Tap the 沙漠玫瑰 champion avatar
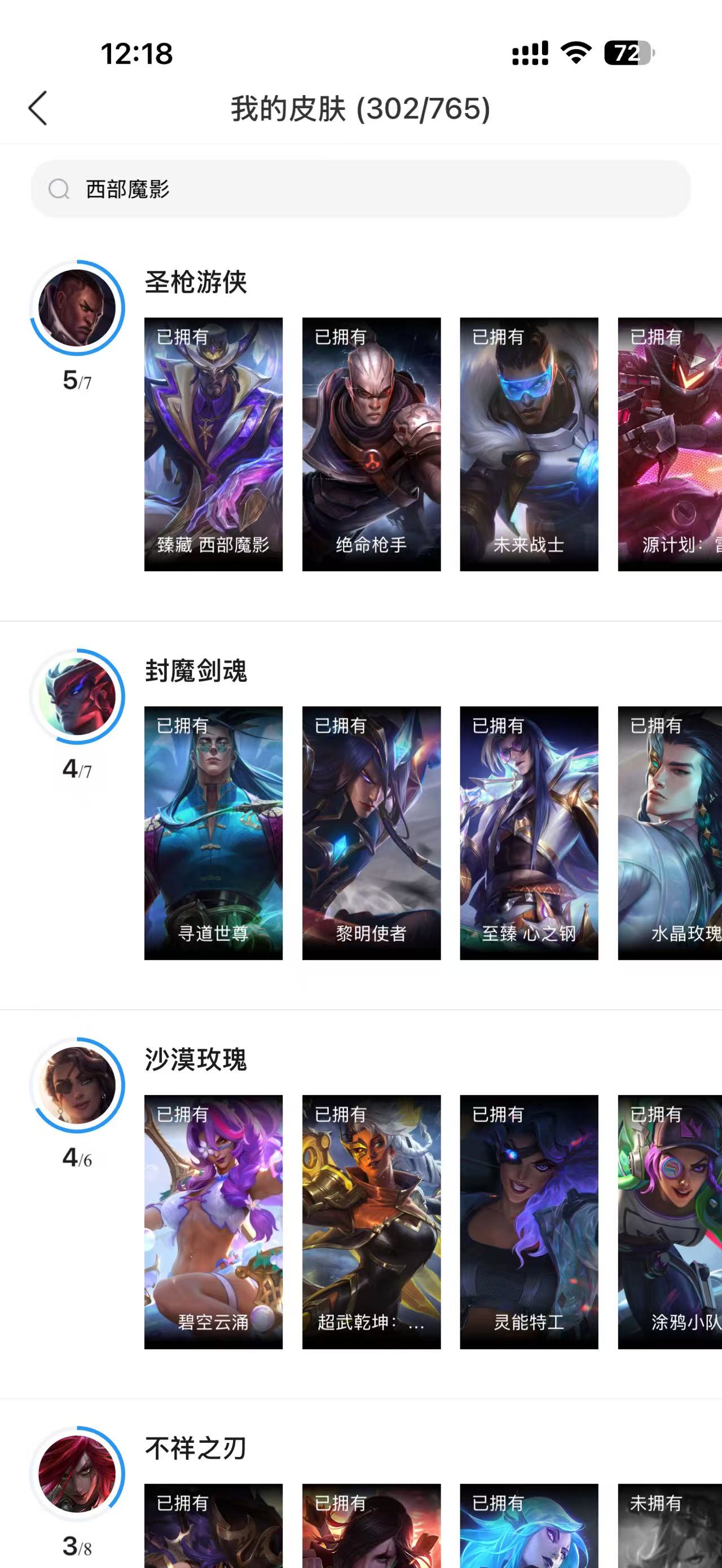 [x=77, y=1085]
